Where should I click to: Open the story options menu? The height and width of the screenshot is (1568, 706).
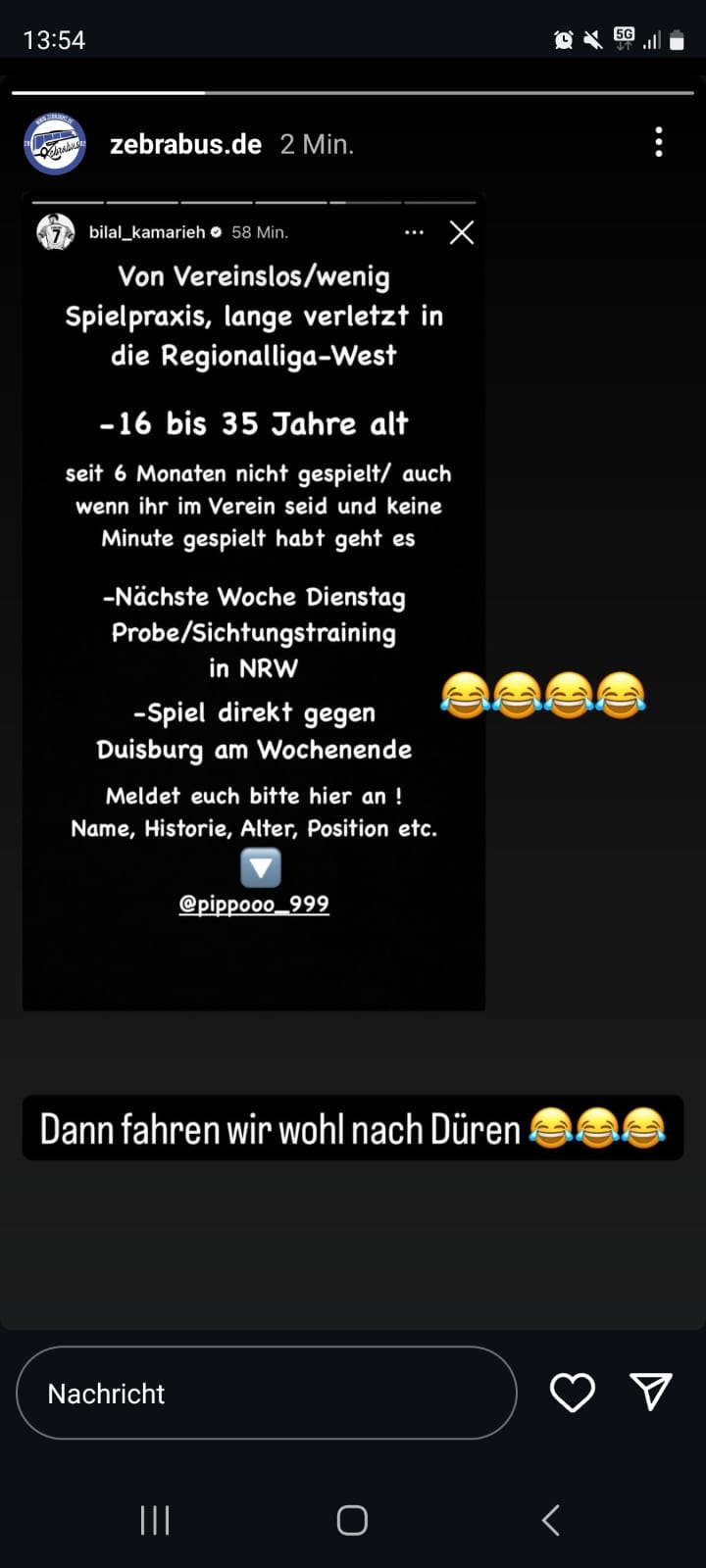[x=659, y=143]
